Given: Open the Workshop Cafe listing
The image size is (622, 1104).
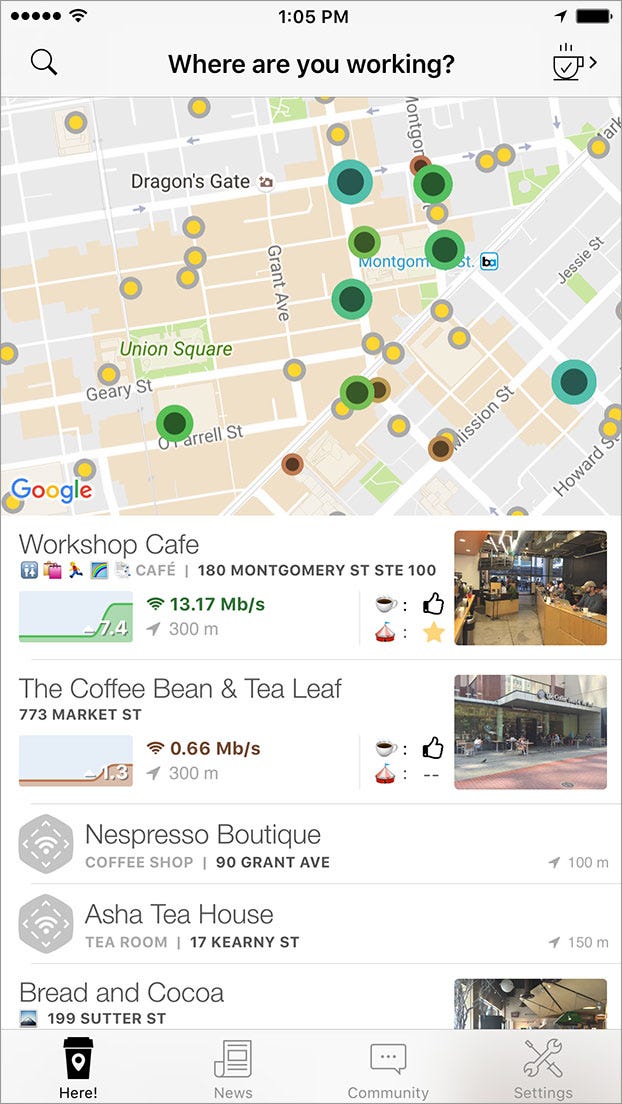Looking at the screenshot, I should pos(110,545).
